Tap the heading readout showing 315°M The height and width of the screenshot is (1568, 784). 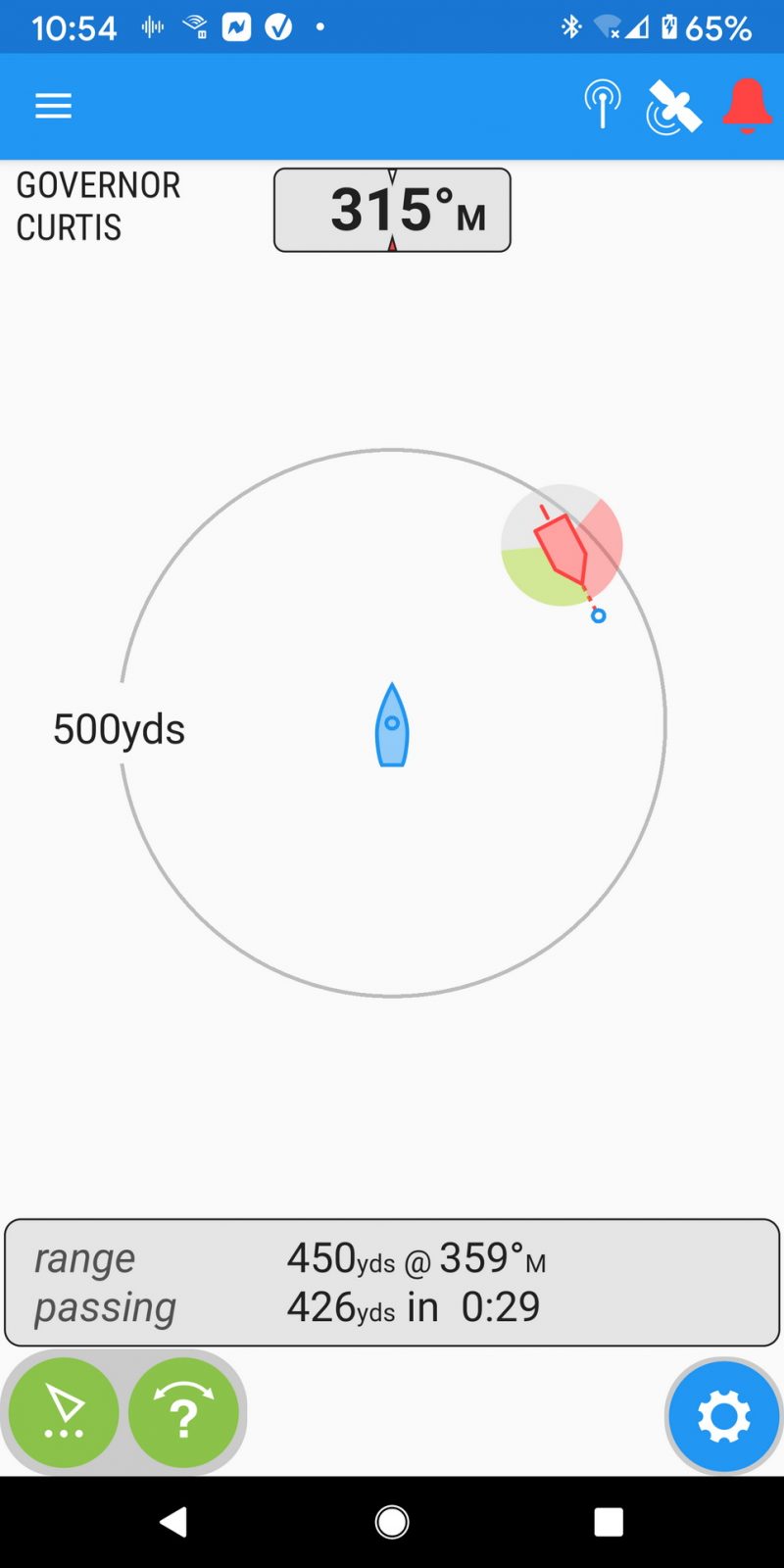[x=391, y=210]
